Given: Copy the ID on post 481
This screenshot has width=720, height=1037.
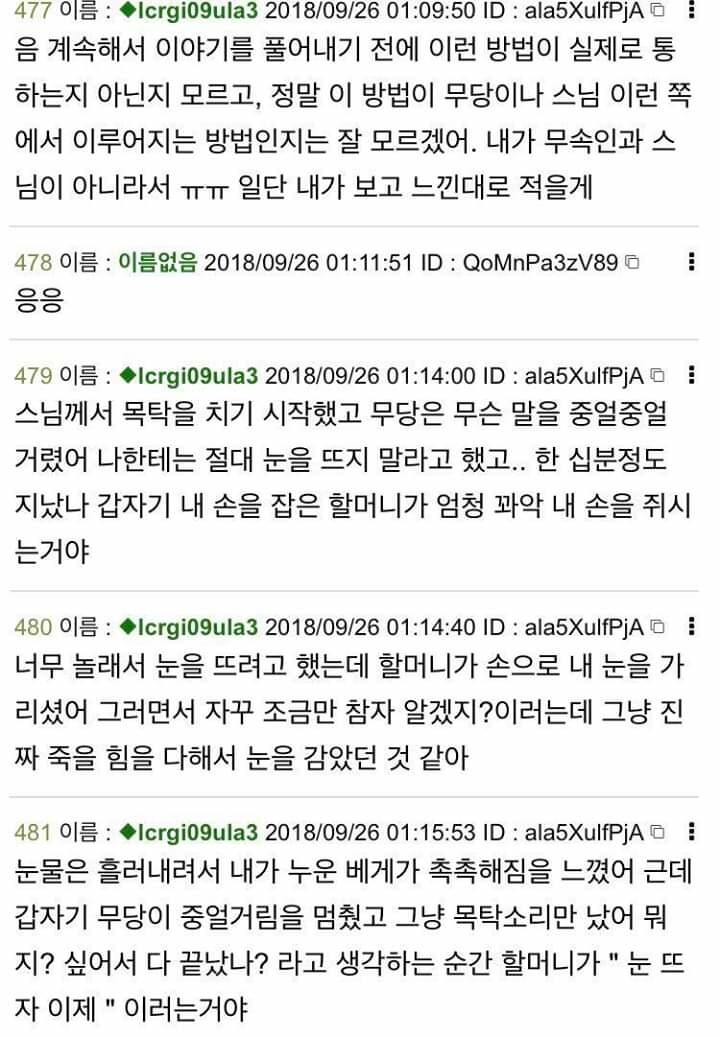Looking at the screenshot, I should click(656, 831).
